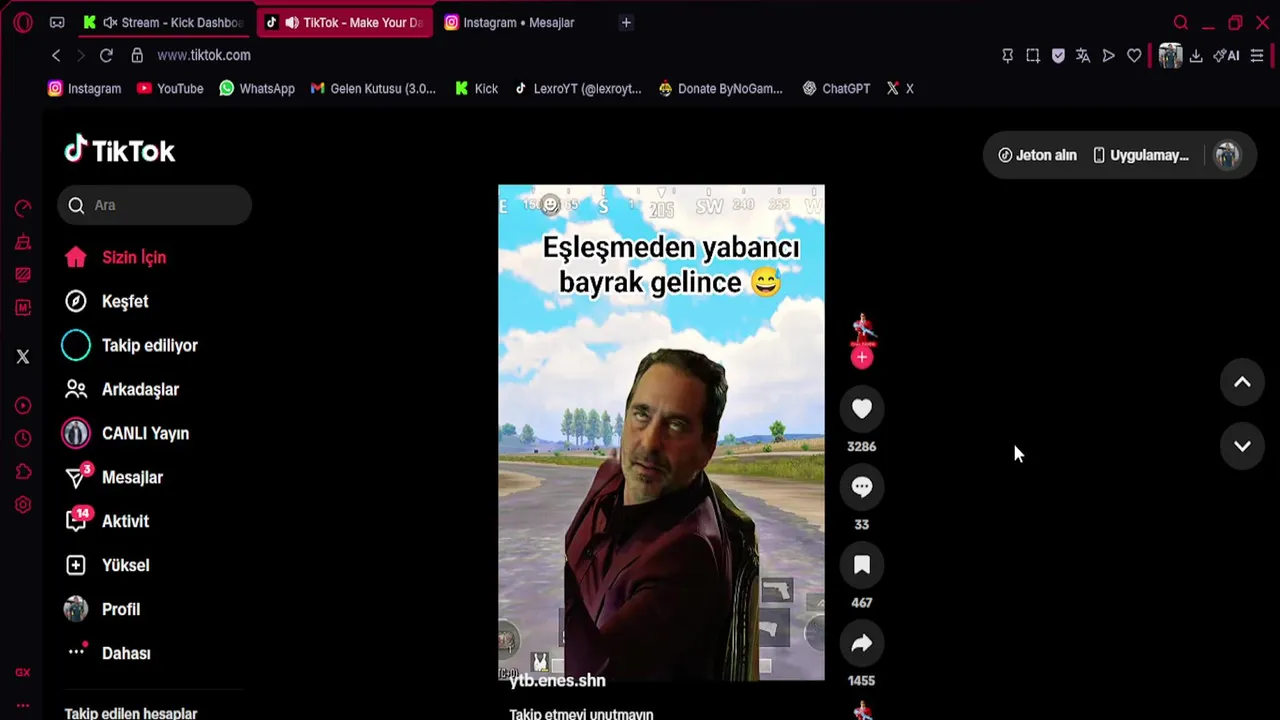Open Mesajlar inbox
The image size is (1280, 720).
131,477
